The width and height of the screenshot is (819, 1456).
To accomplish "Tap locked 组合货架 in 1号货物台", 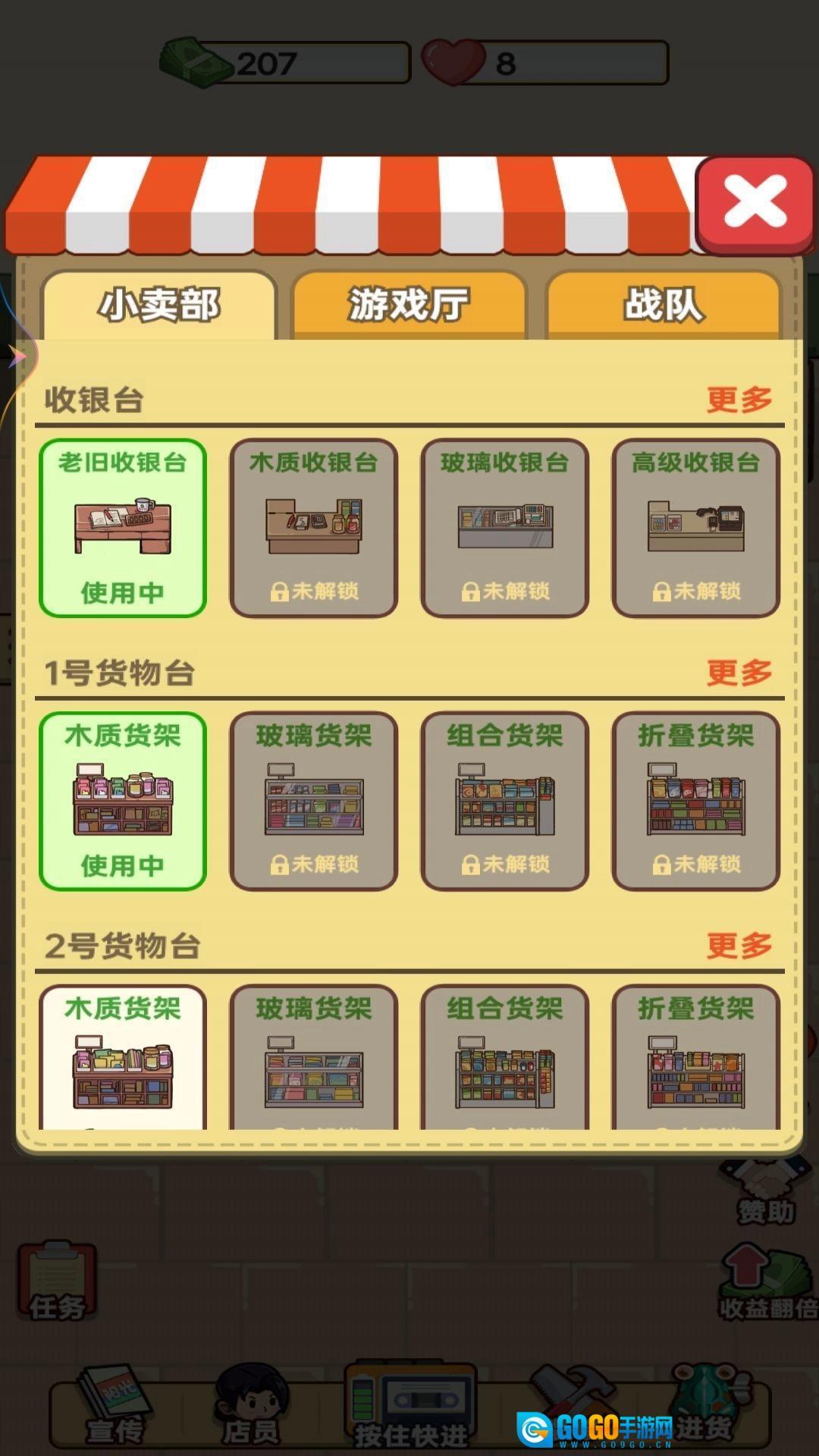I will [x=505, y=801].
